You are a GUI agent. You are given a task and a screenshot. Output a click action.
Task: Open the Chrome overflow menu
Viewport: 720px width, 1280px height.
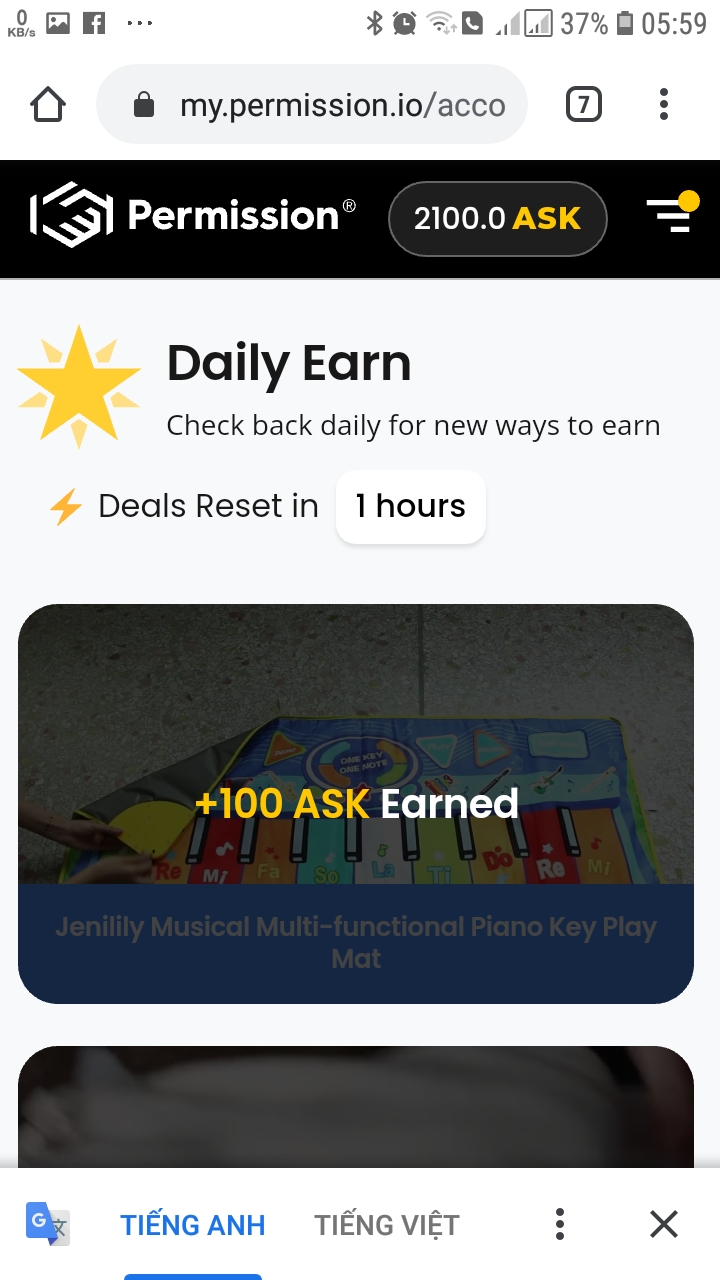click(x=664, y=104)
